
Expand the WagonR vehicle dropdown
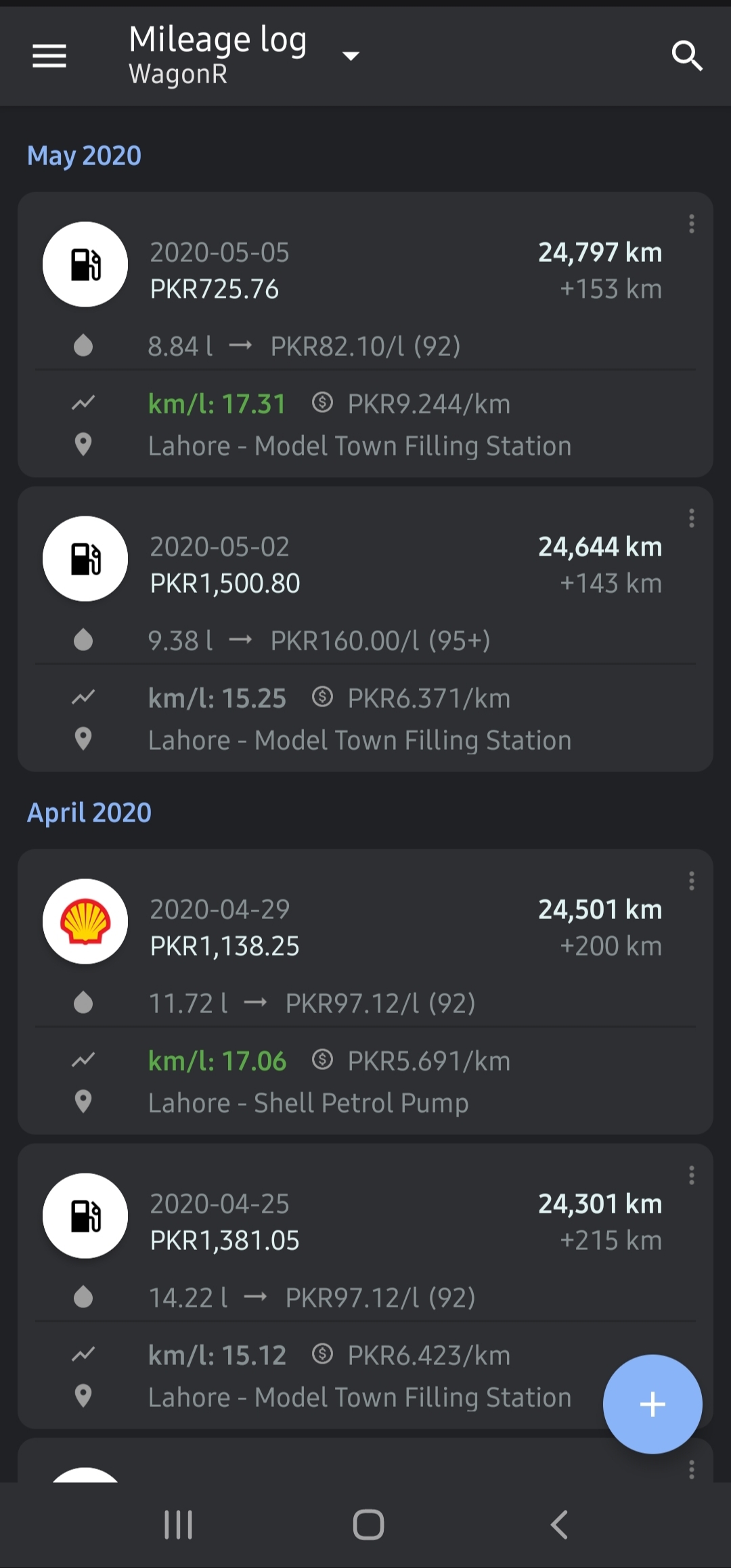click(x=351, y=56)
